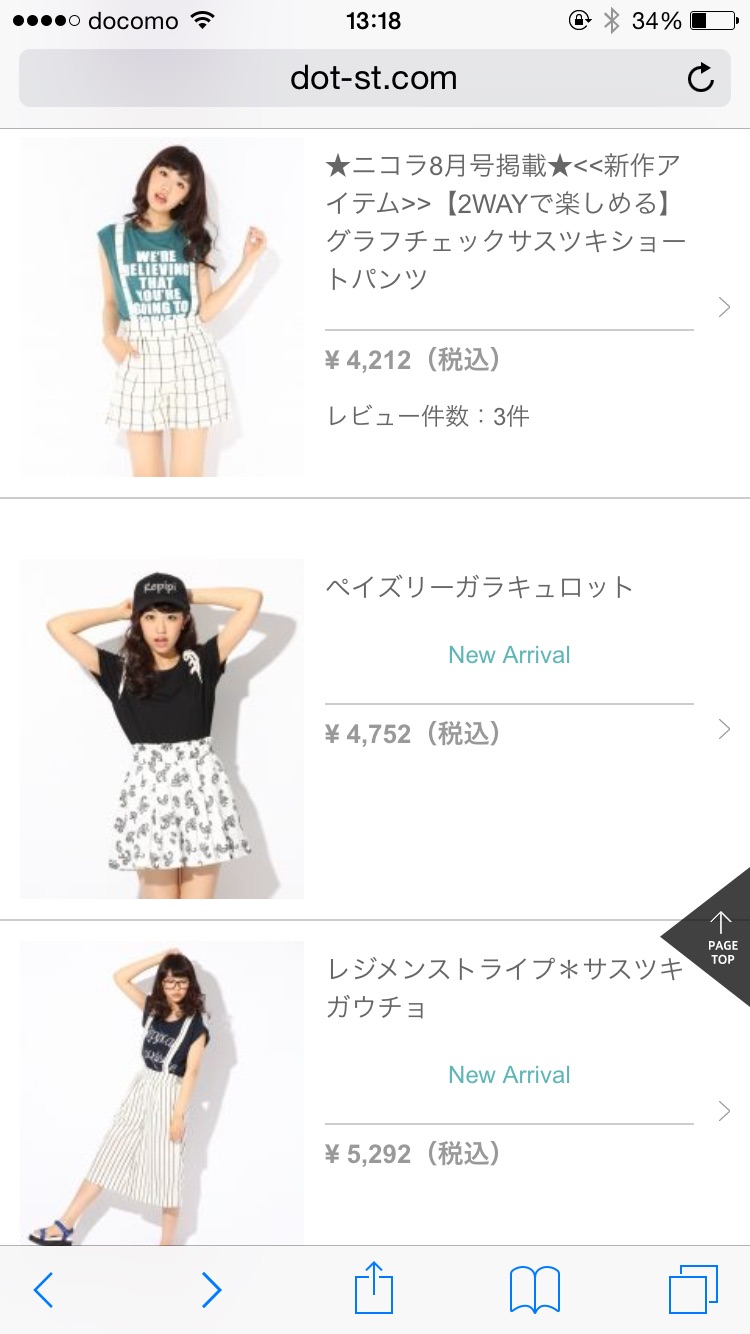
Task: View the ペイズリーガラキュロット item
Action: coord(480,586)
